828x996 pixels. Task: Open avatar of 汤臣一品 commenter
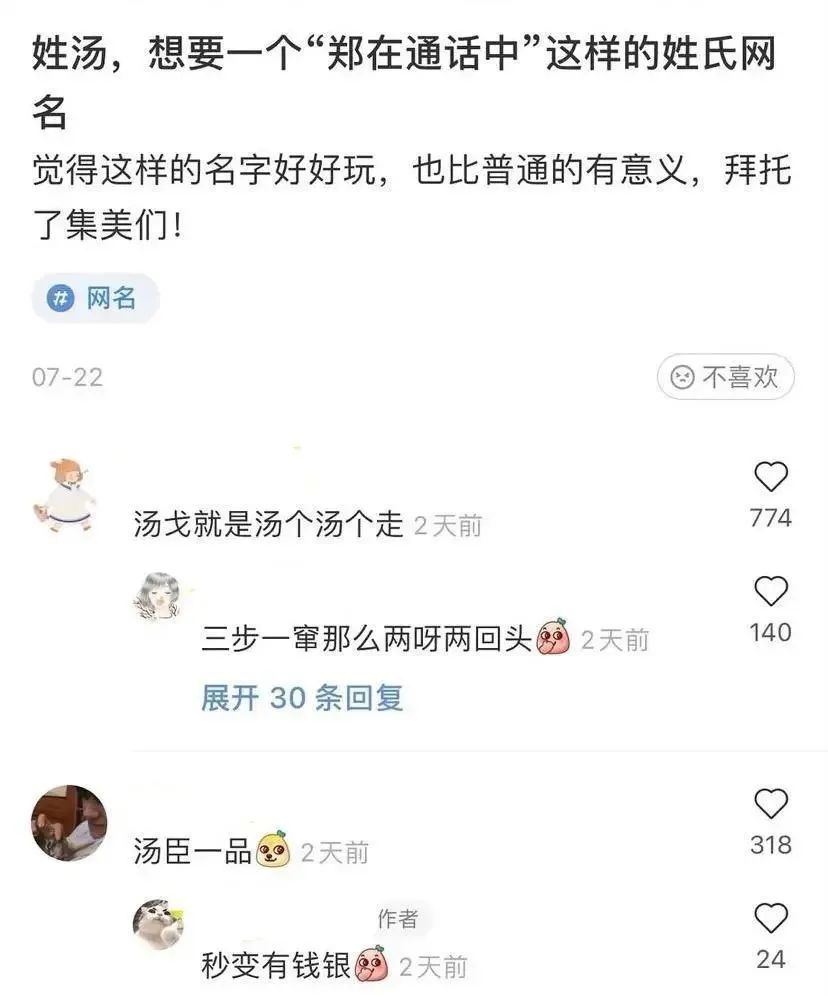(69, 822)
